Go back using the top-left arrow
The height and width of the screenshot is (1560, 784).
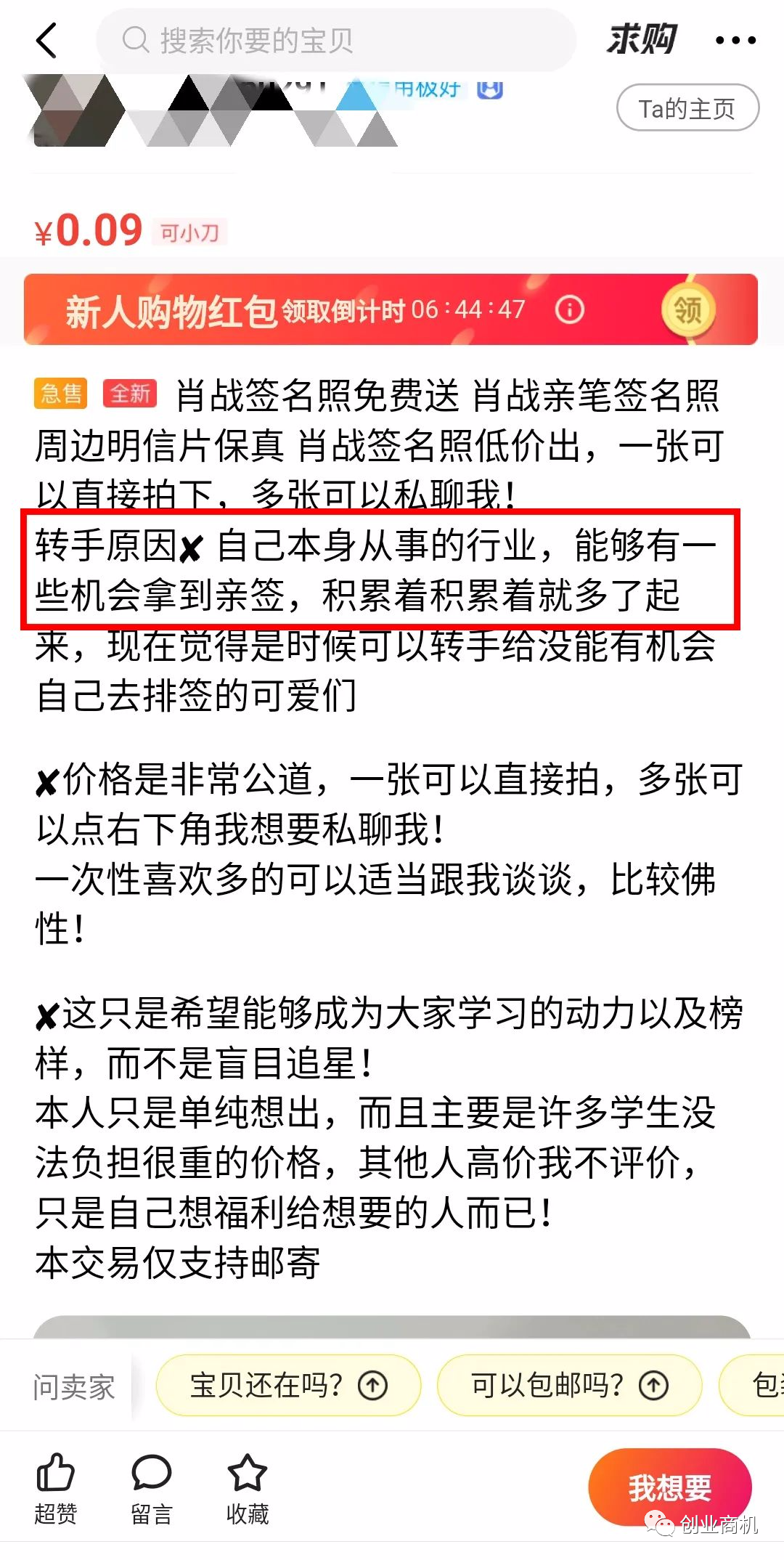tap(46, 41)
